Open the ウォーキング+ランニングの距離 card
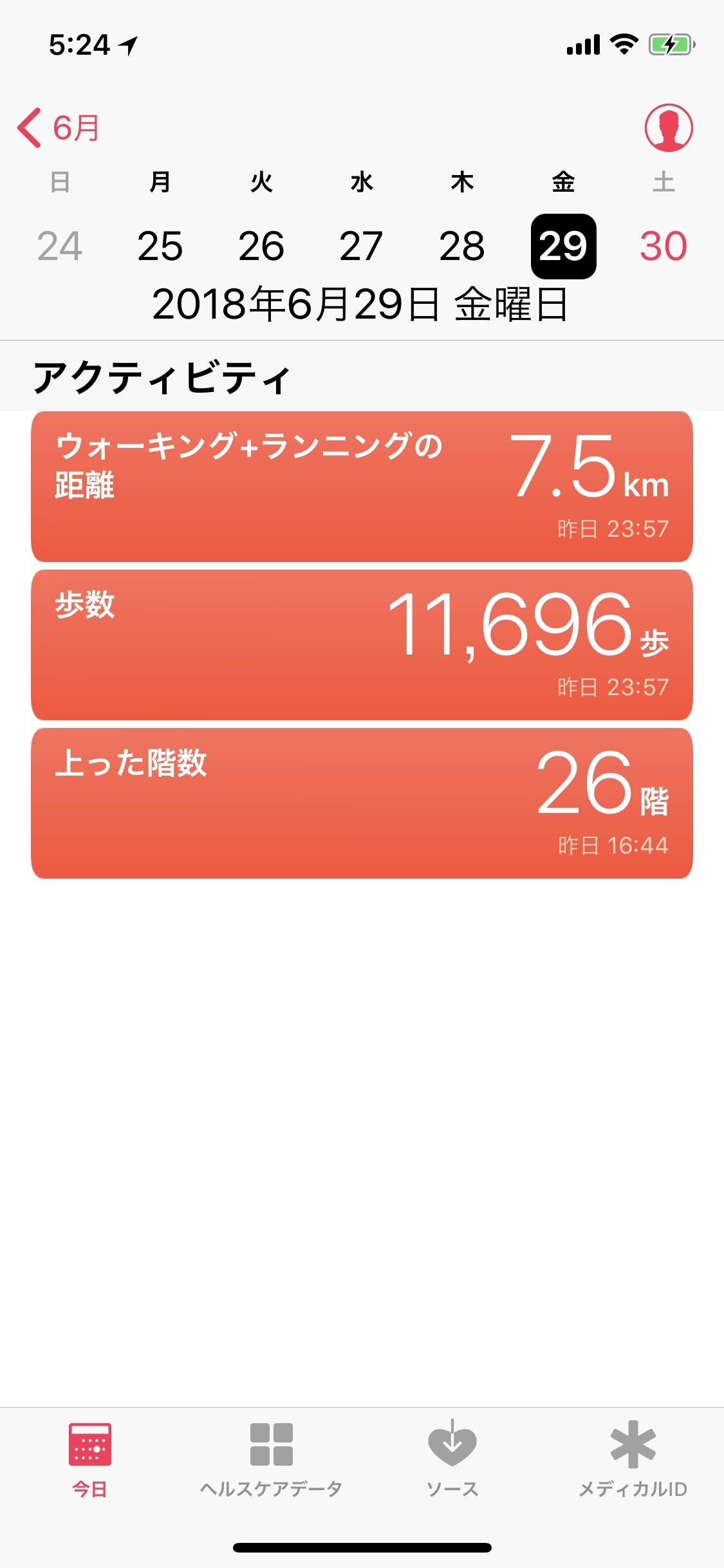724x1568 pixels. tap(362, 487)
